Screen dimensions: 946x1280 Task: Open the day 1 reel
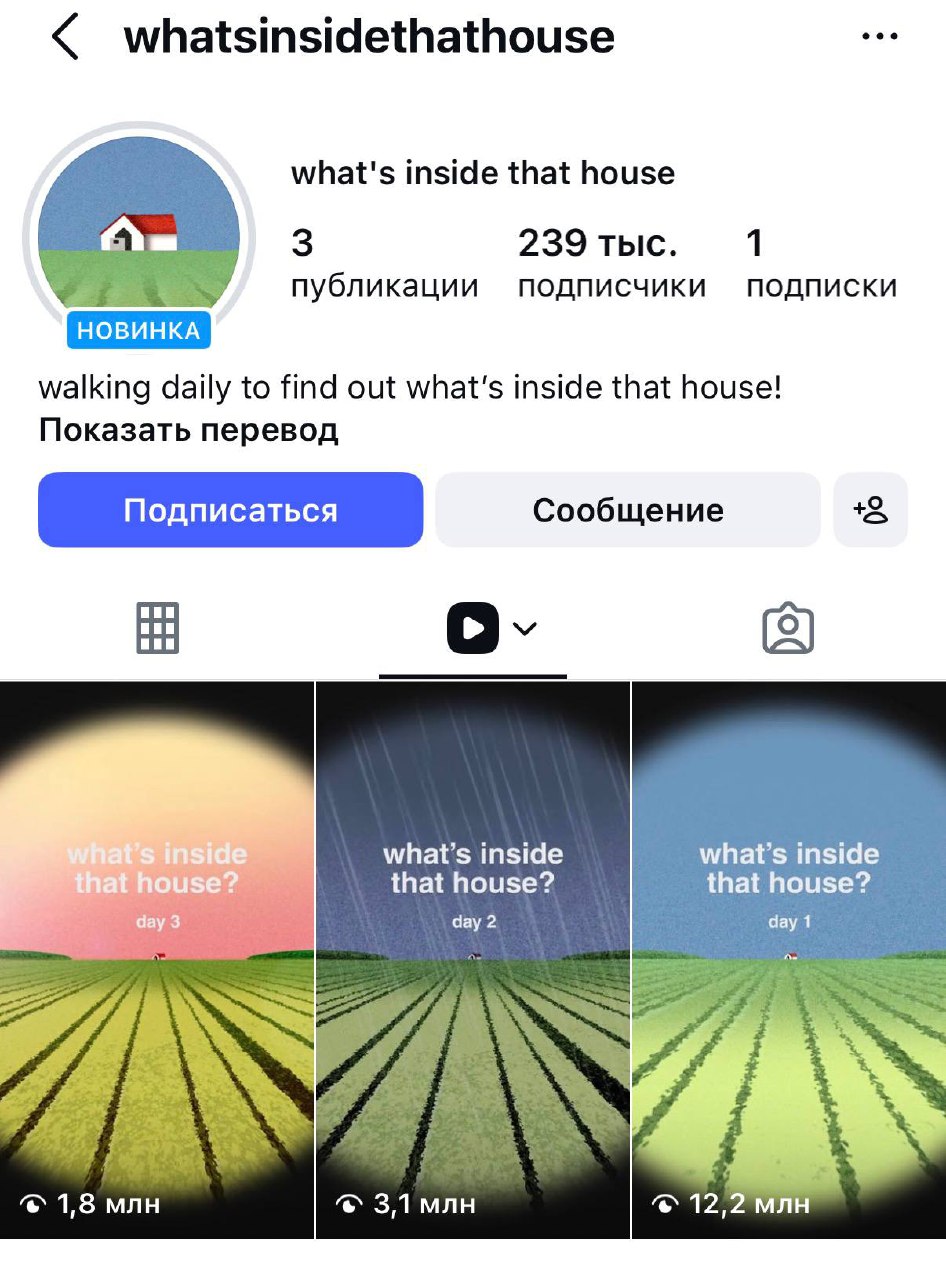[789, 960]
